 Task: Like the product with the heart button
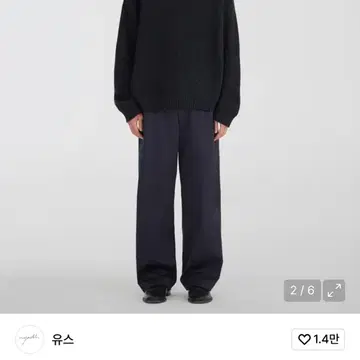(x=318, y=339)
